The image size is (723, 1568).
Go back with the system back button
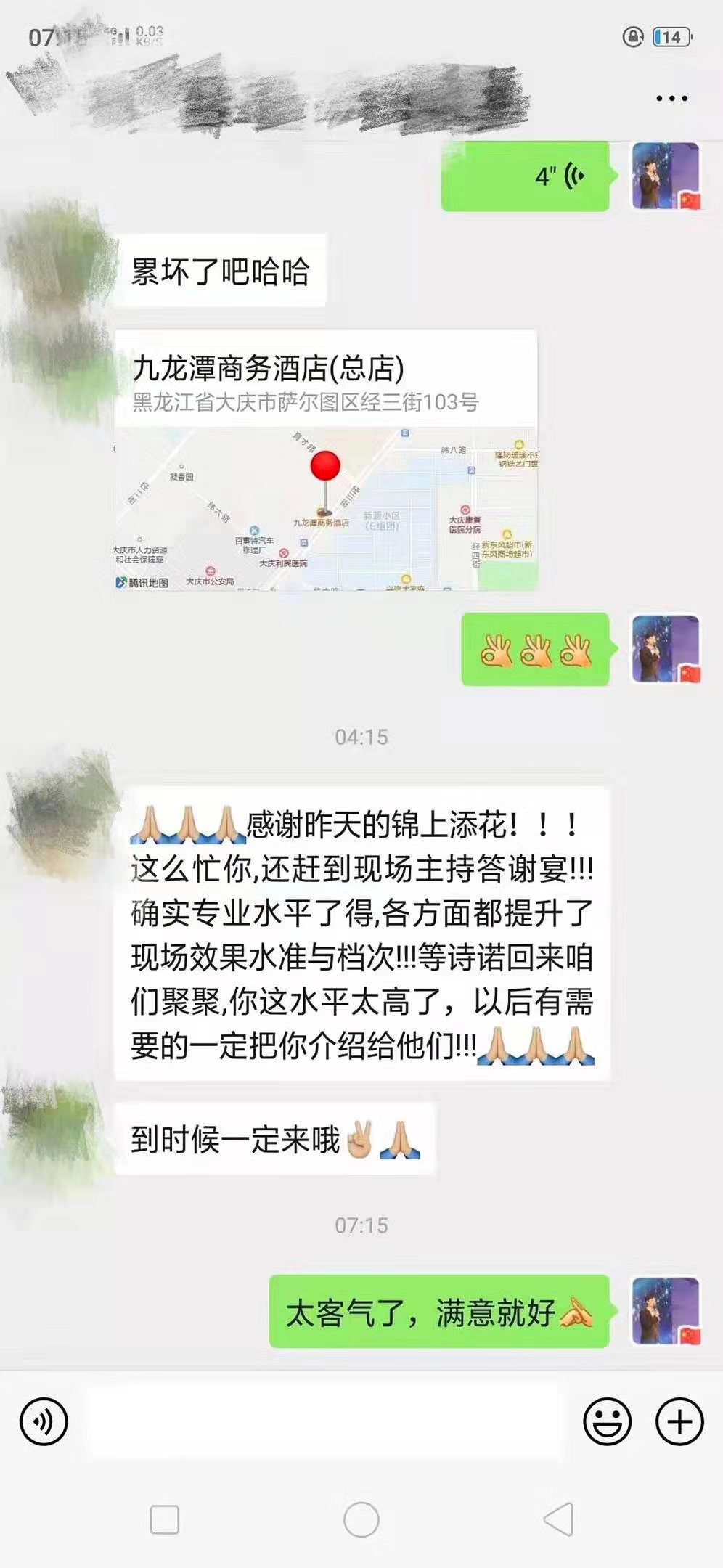558,1519
